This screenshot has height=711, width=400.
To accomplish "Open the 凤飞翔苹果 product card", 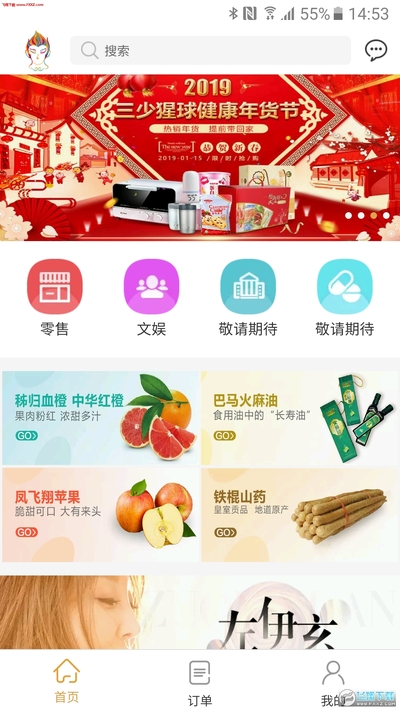I will (101, 515).
